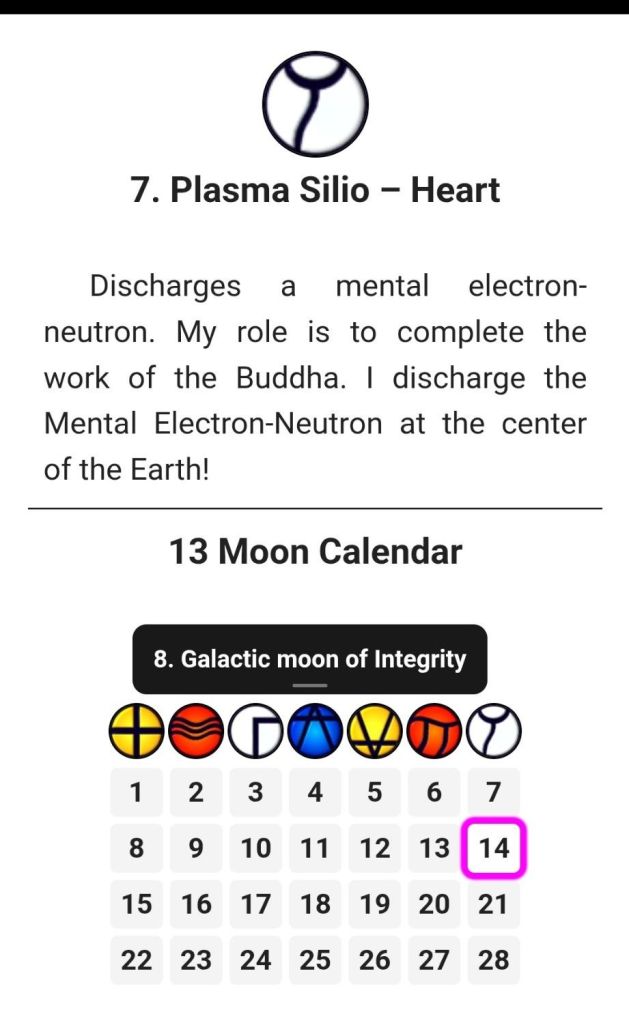Image resolution: width=629 pixels, height=1023 pixels.
Task: Select day 3 on the calendar
Action: click(x=255, y=793)
